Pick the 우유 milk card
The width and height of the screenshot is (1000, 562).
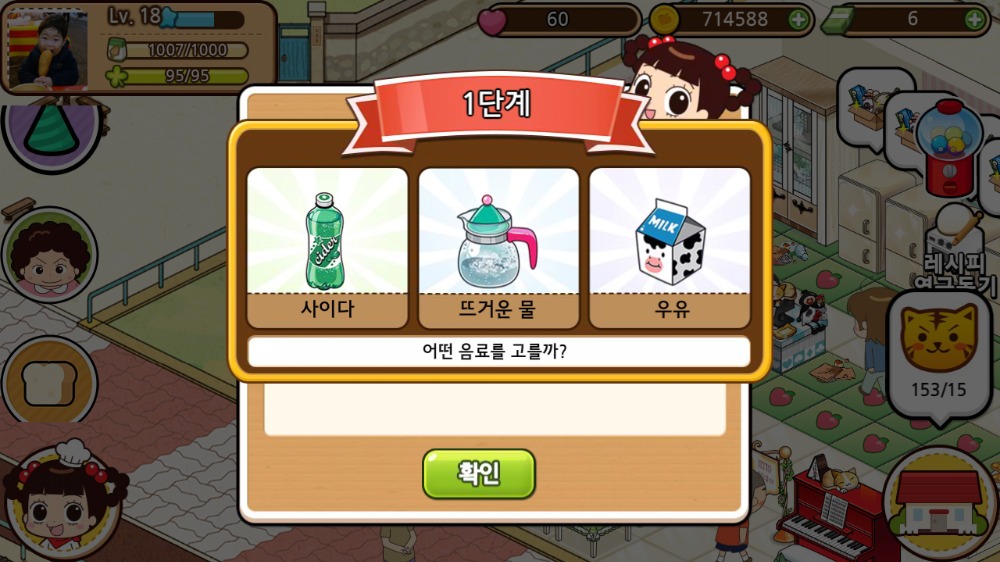[669, 247]
